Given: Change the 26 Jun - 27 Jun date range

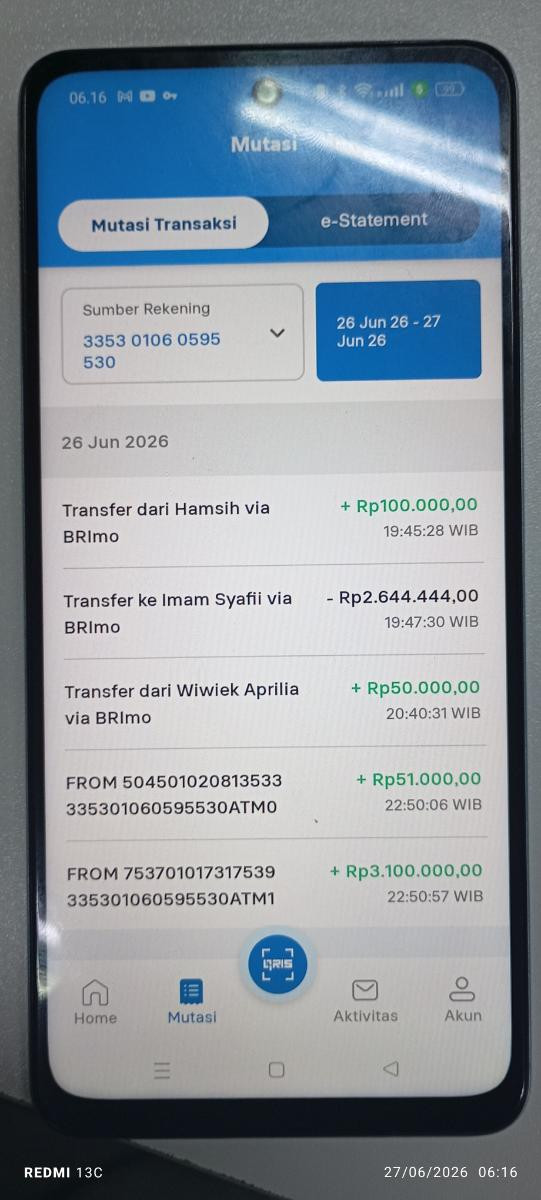Looking at the screenshot, I should click(x=399, y=331).
